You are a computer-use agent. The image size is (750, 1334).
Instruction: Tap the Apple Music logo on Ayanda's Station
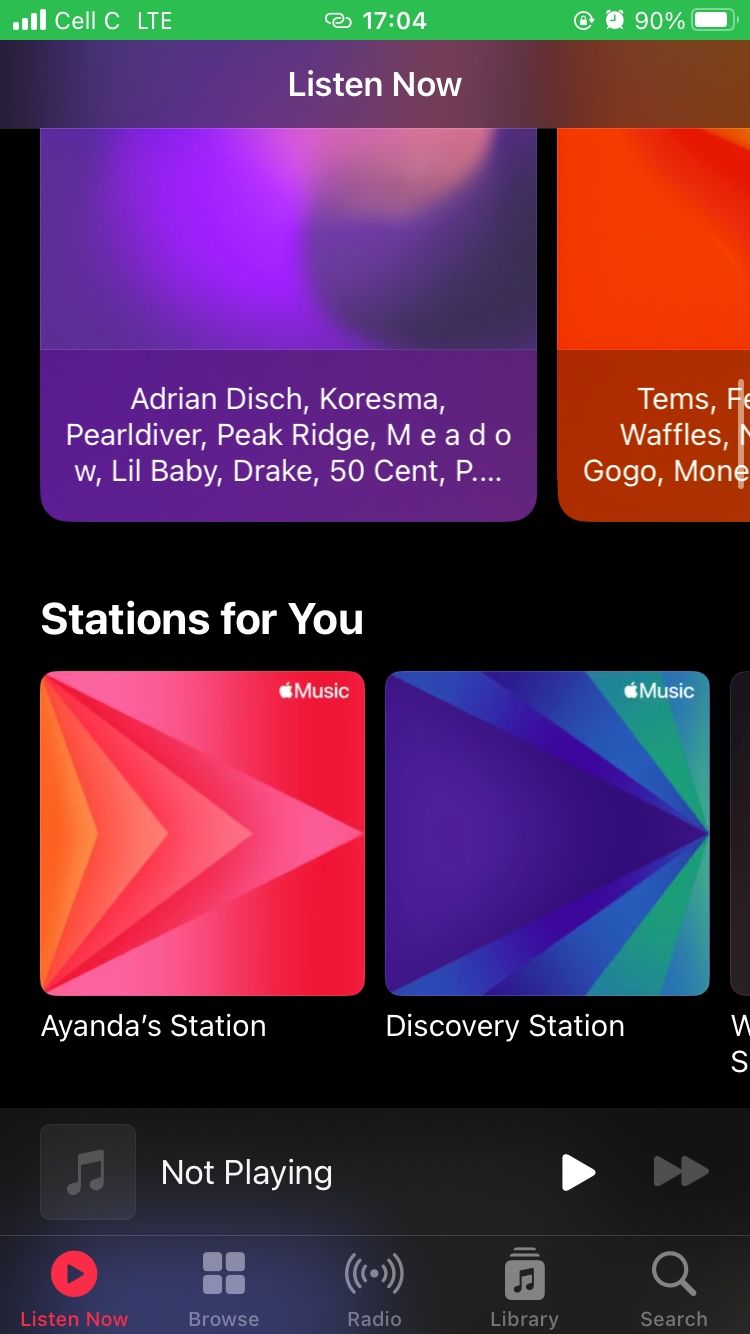point(315,690)
